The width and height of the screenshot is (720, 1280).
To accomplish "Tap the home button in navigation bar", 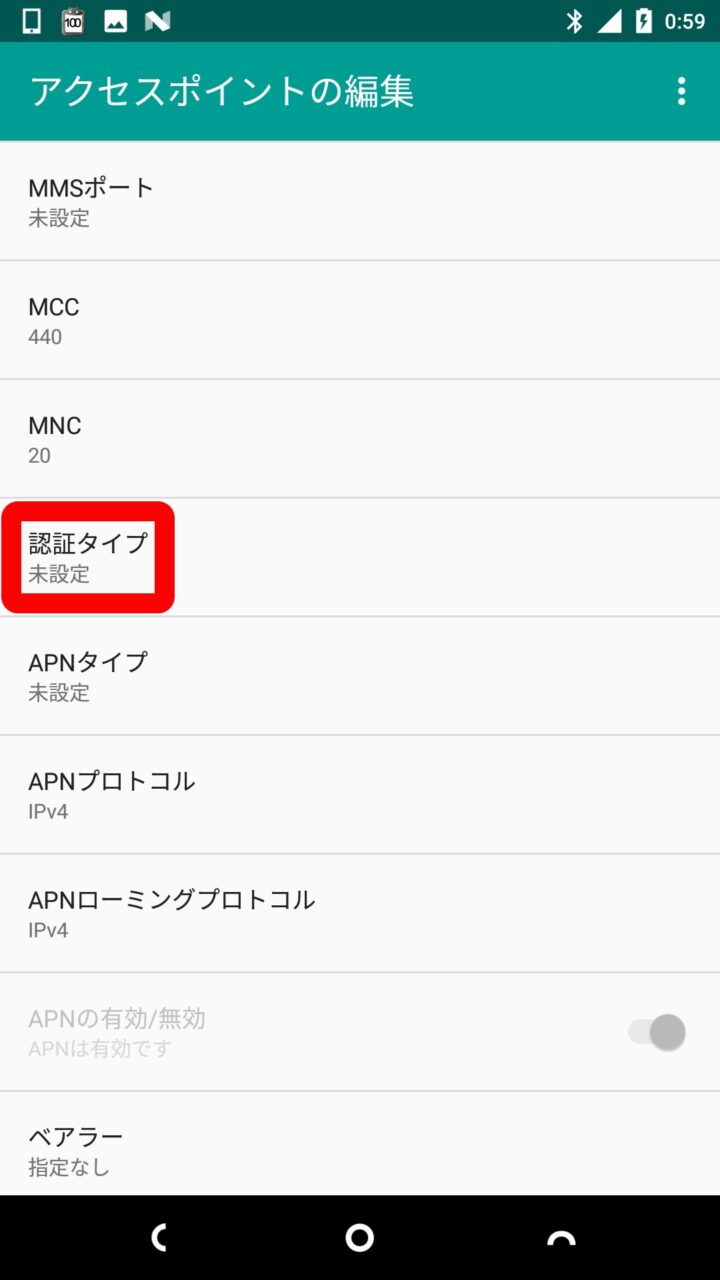I will (360, 1238).
